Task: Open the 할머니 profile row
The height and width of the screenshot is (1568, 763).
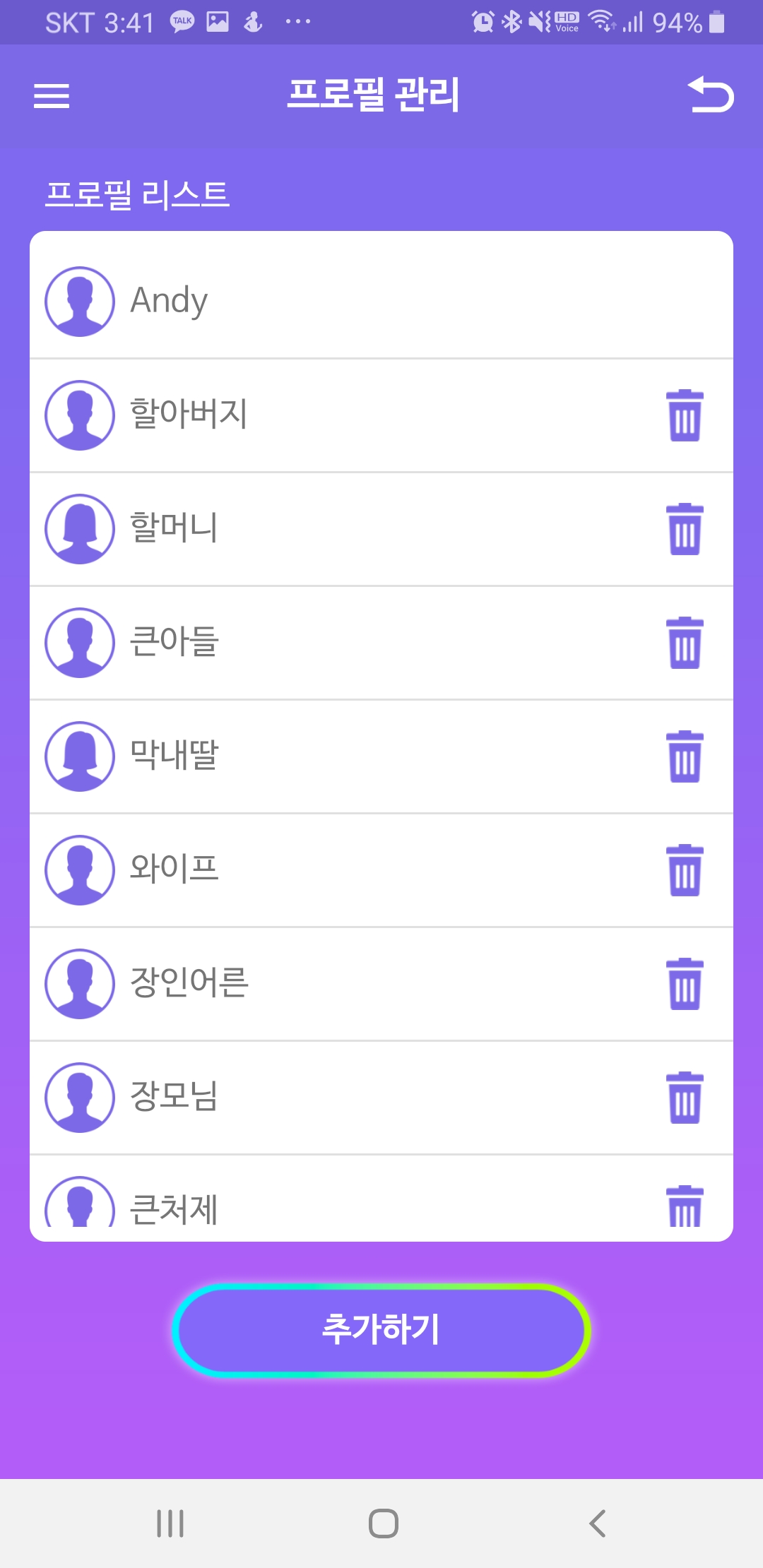Action: point(381,529)
